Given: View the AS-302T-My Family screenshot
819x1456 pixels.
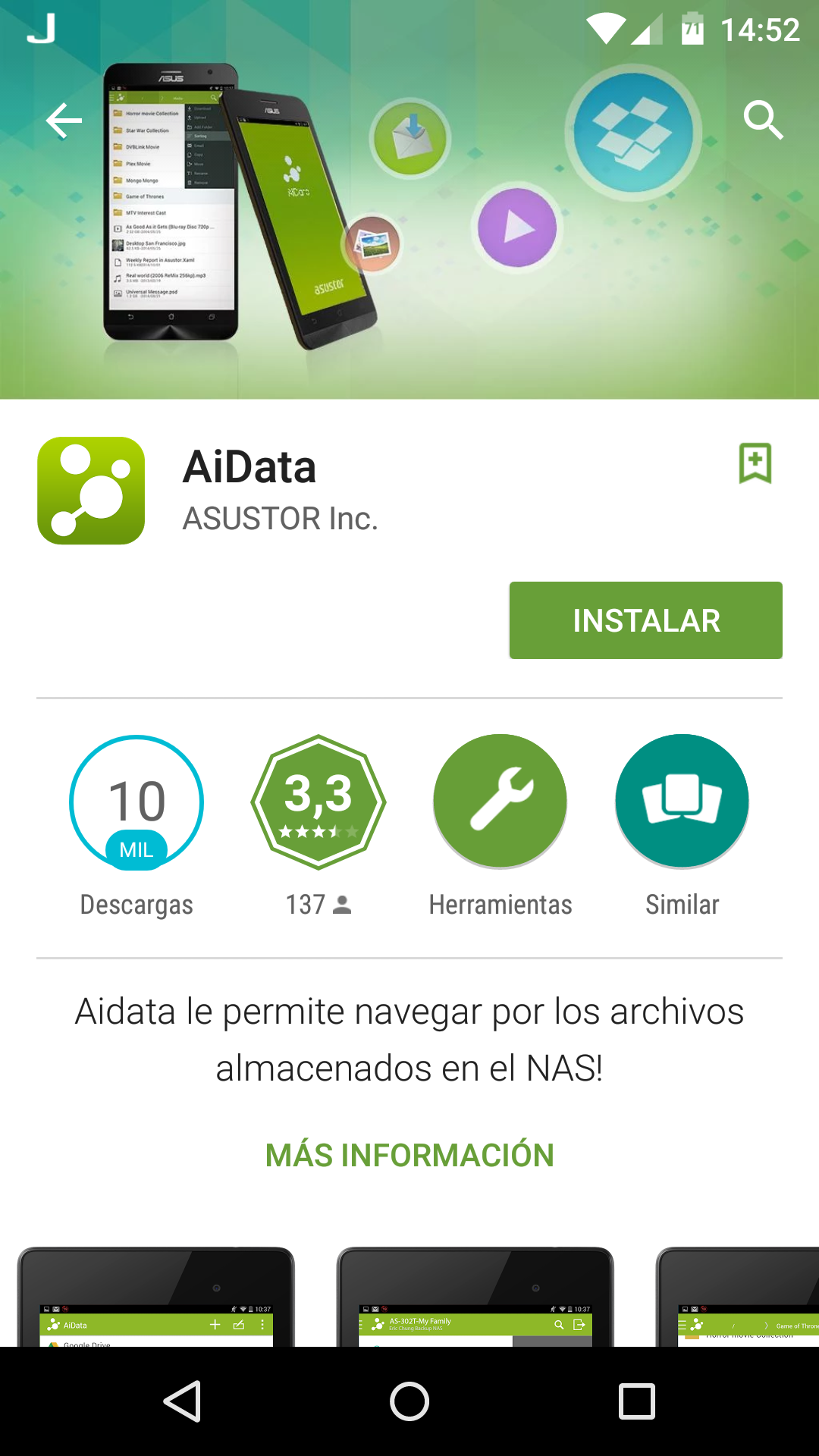Looking at the screenshot, I should click(x=475, y=1298).
